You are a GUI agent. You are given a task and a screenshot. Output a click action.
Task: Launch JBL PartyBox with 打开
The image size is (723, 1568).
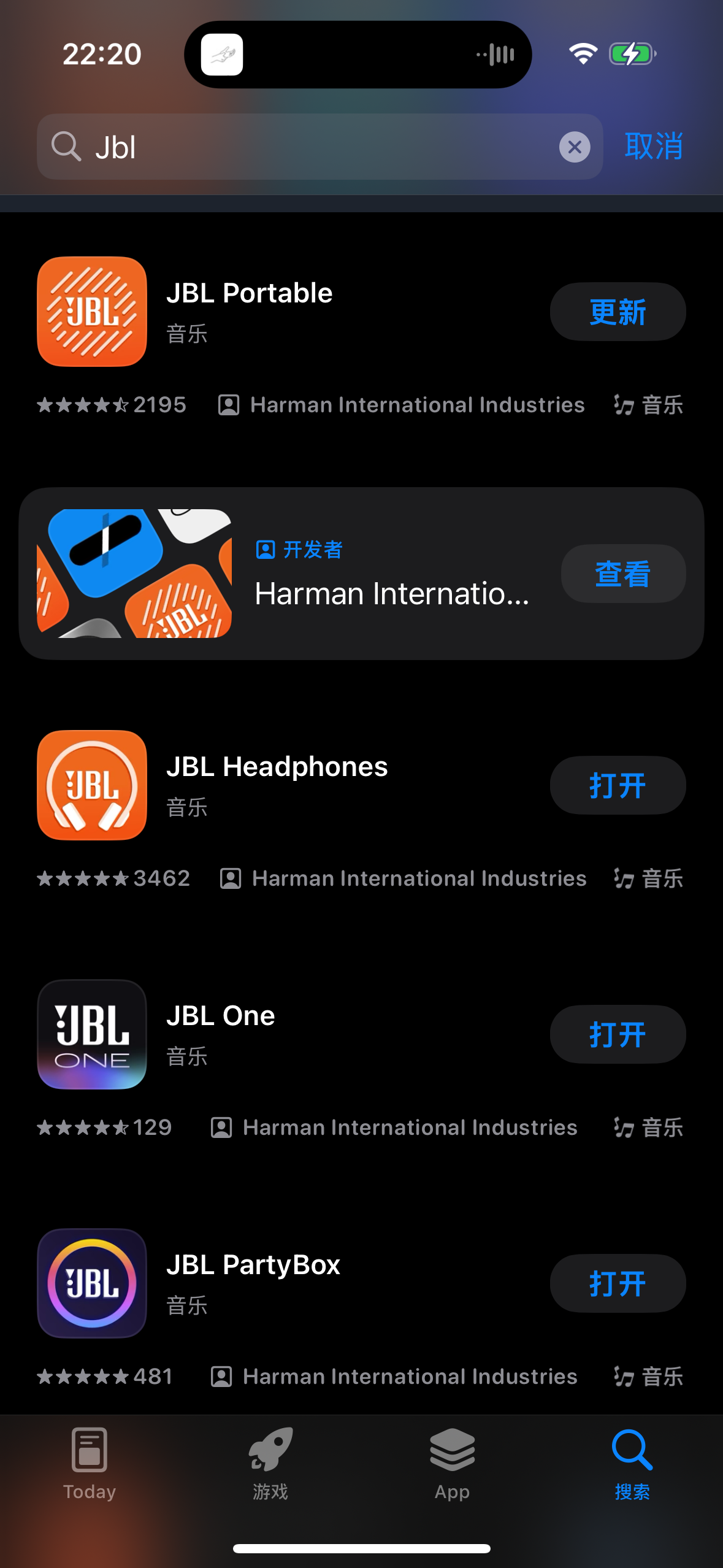click(617, 1283)
